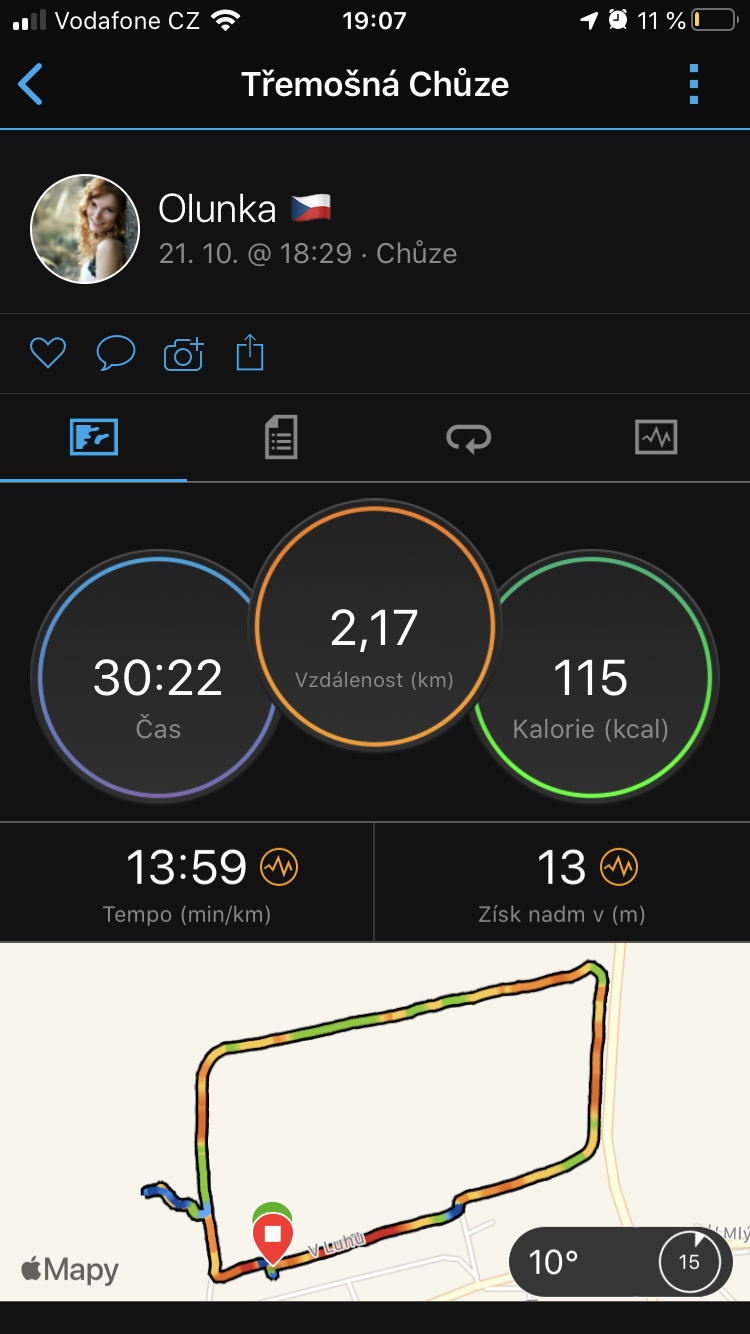The image size is (750, 1334).
Task: Open Olunka's profile picture
Action: coord(85,229)
